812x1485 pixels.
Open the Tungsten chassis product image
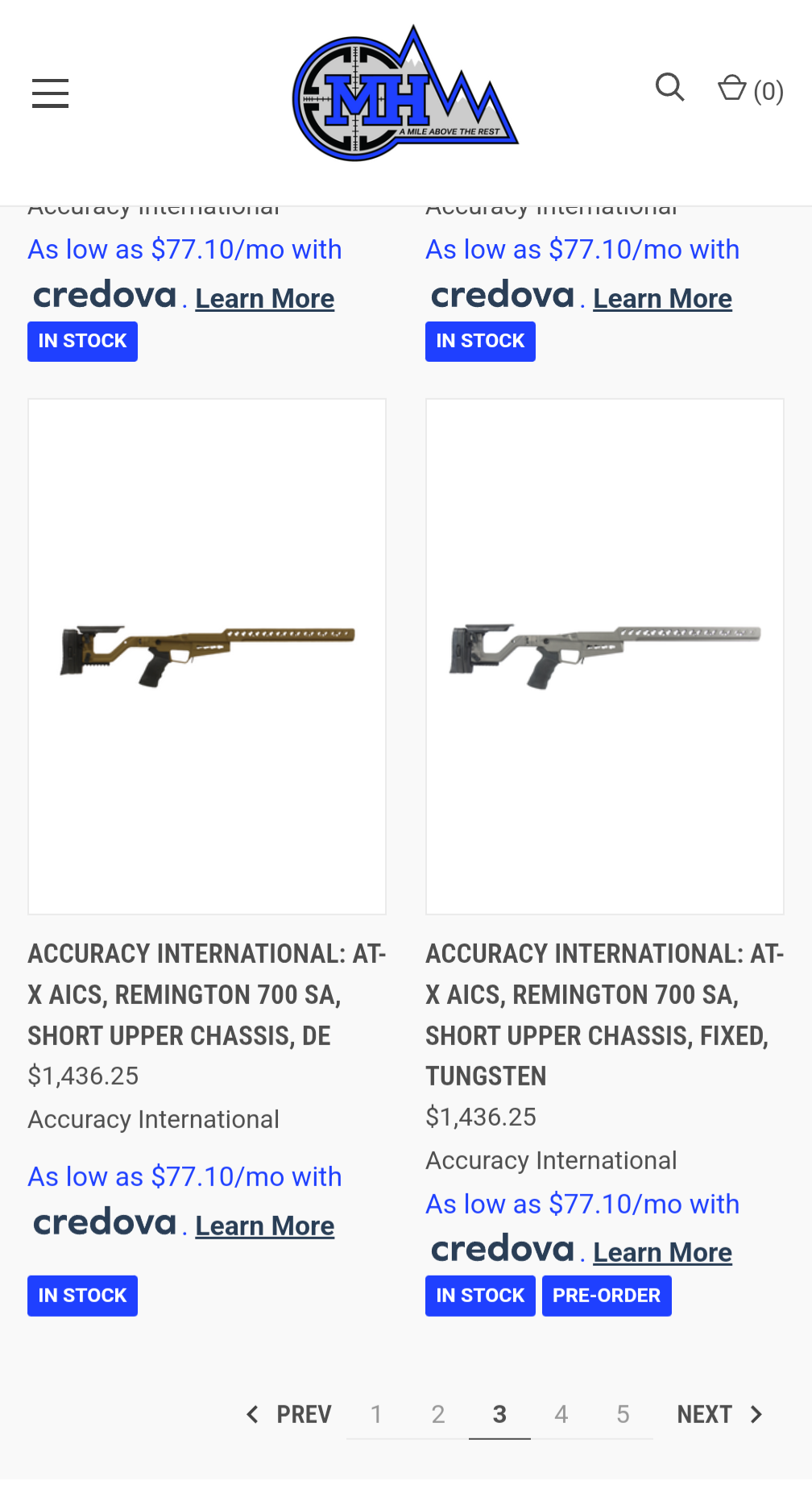(604, 656)
